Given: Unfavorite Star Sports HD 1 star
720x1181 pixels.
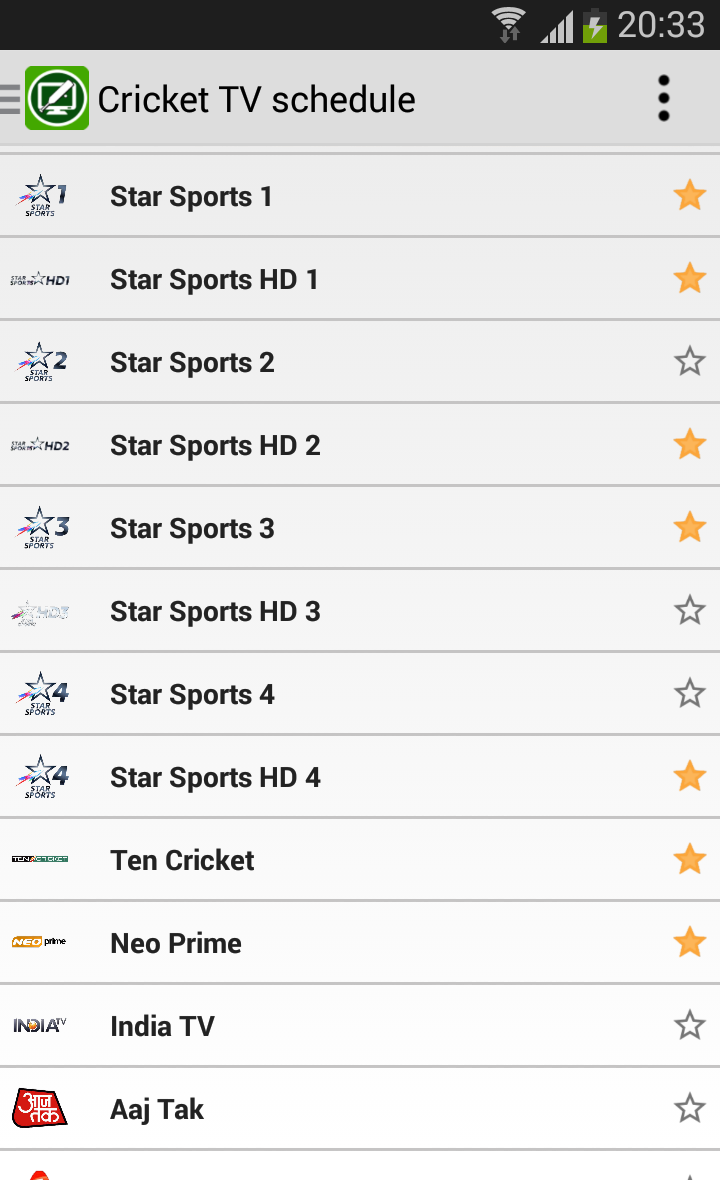Looking at the screenshot, I should 690,278.
